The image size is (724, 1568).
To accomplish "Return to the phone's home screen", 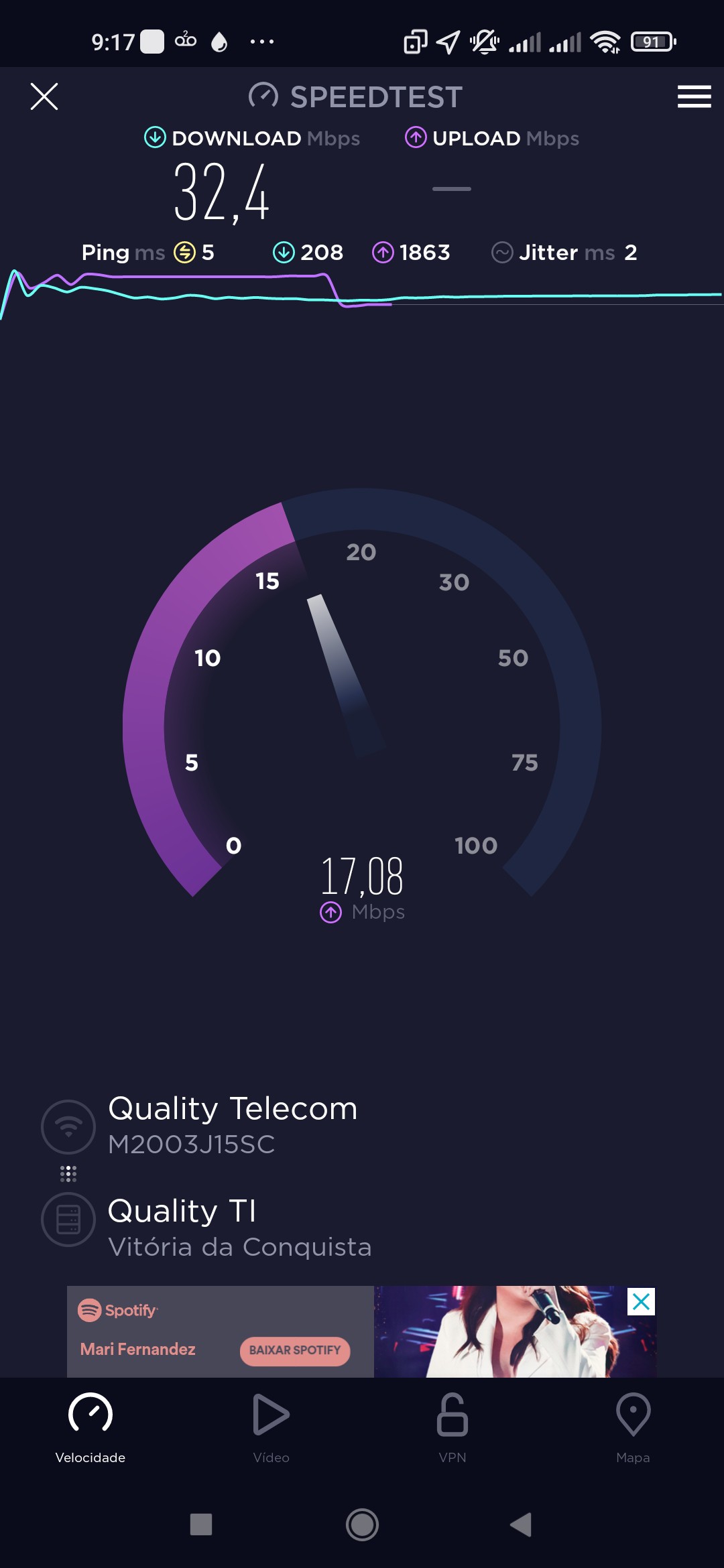I will (362, 1524).
